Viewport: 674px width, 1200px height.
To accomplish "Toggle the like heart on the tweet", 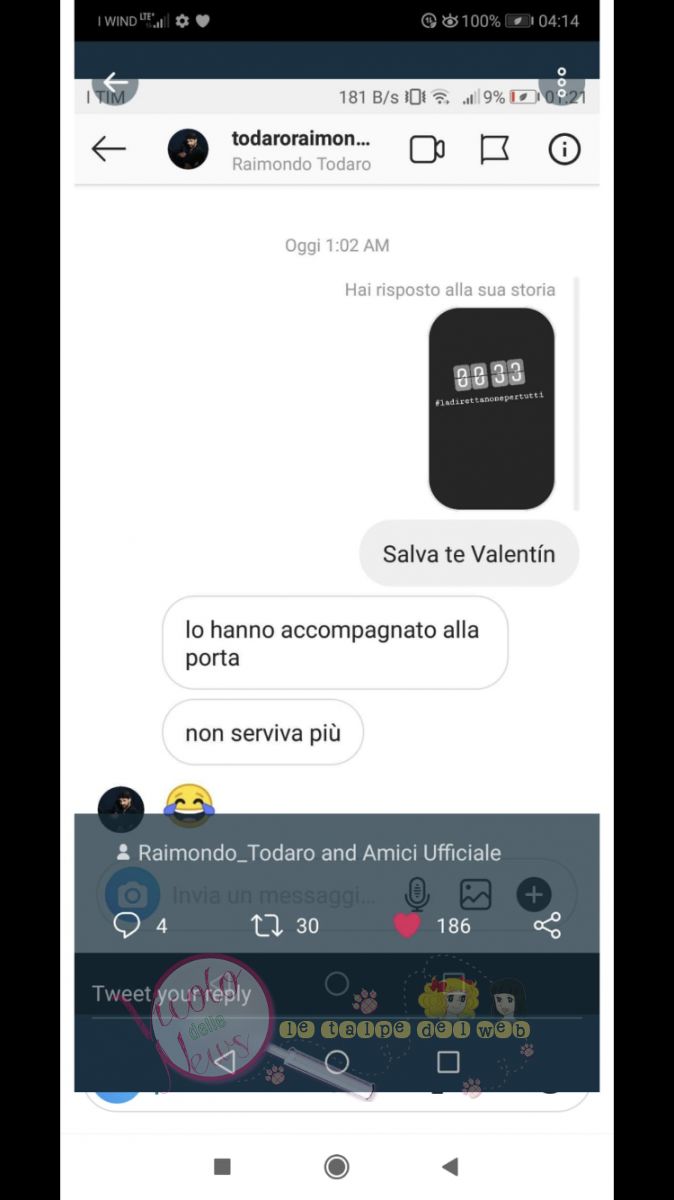I will (407, 926).
